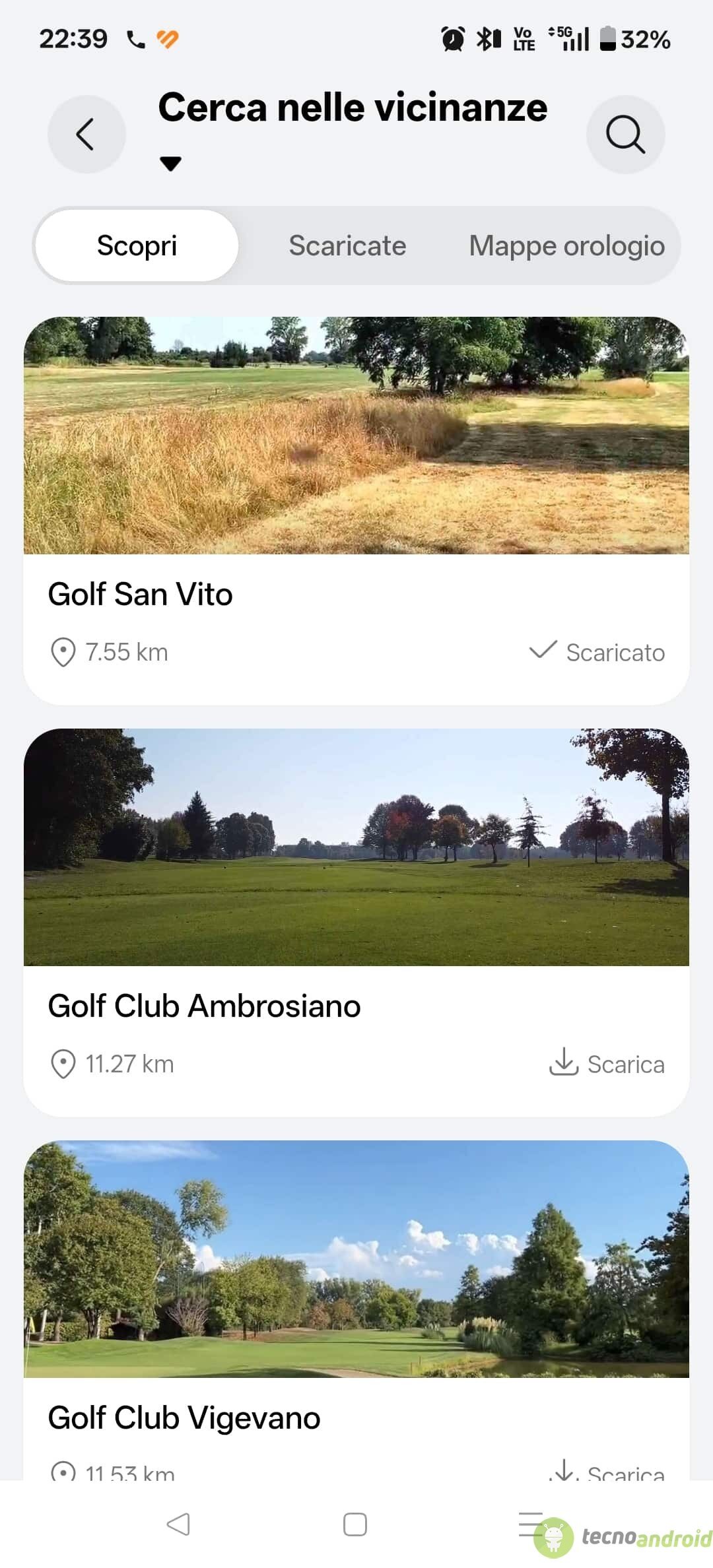This screenshot has height=1568, width=713.
Task: Switch to the Scaricate tab
Action: coord(347,245)
